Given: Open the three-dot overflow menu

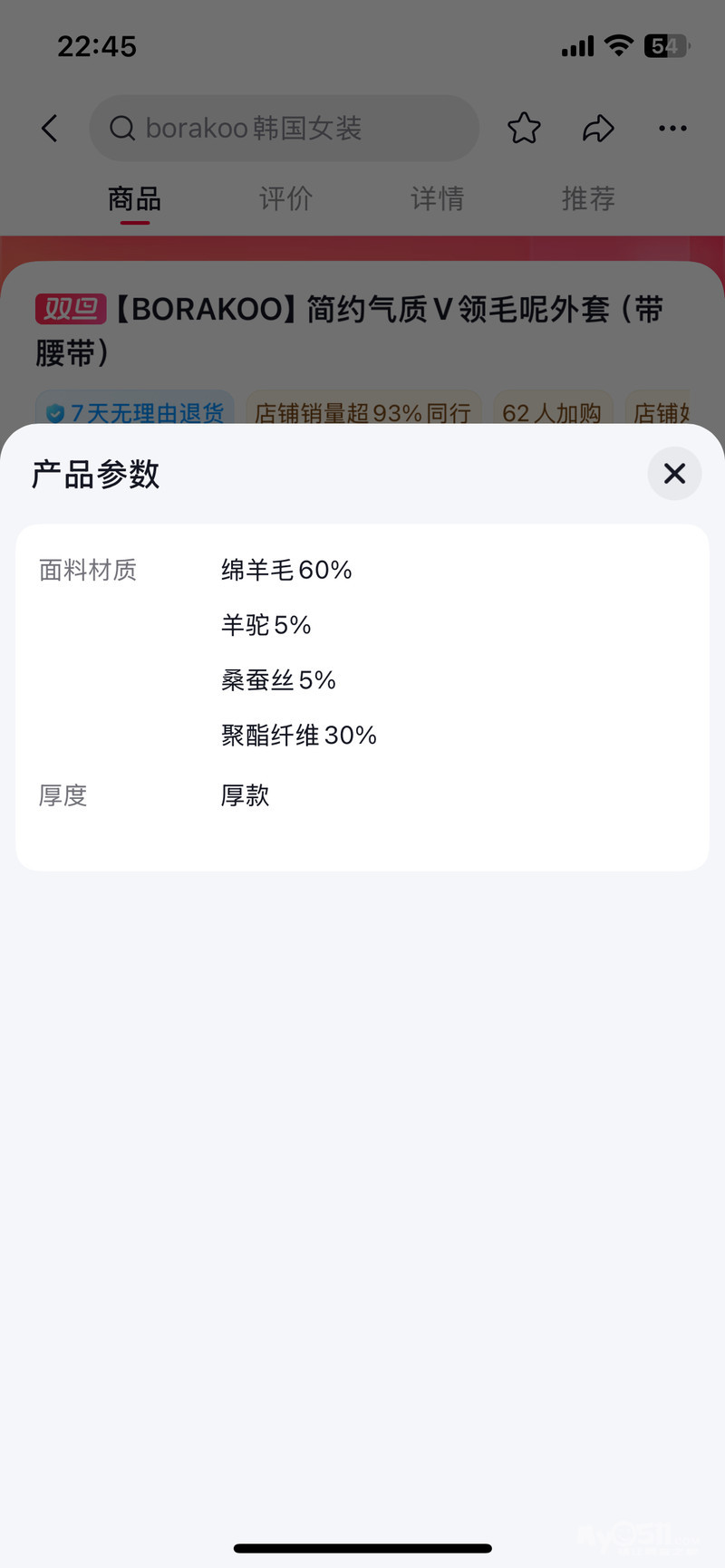Looking at the screenshot, I should pyautogui.click(x=672, y=129).
